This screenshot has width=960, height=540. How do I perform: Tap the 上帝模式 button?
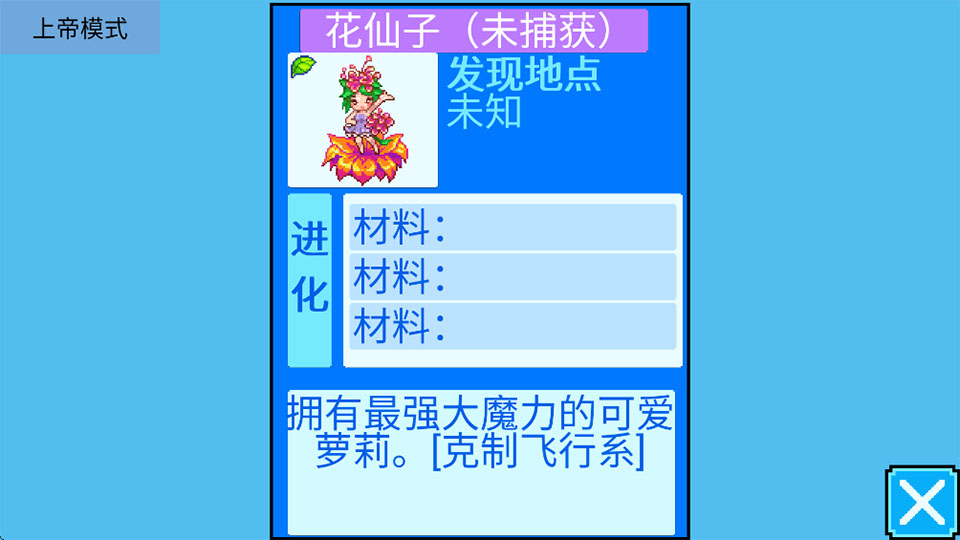(80, 28)
